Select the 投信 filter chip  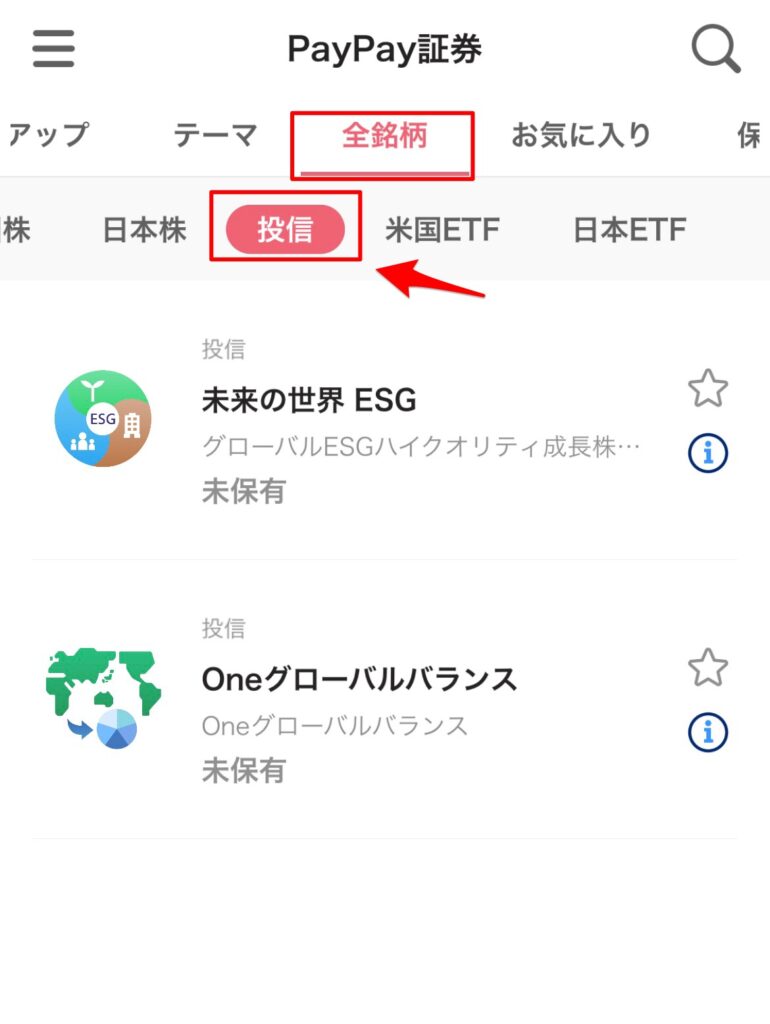(x=285, y=230)
